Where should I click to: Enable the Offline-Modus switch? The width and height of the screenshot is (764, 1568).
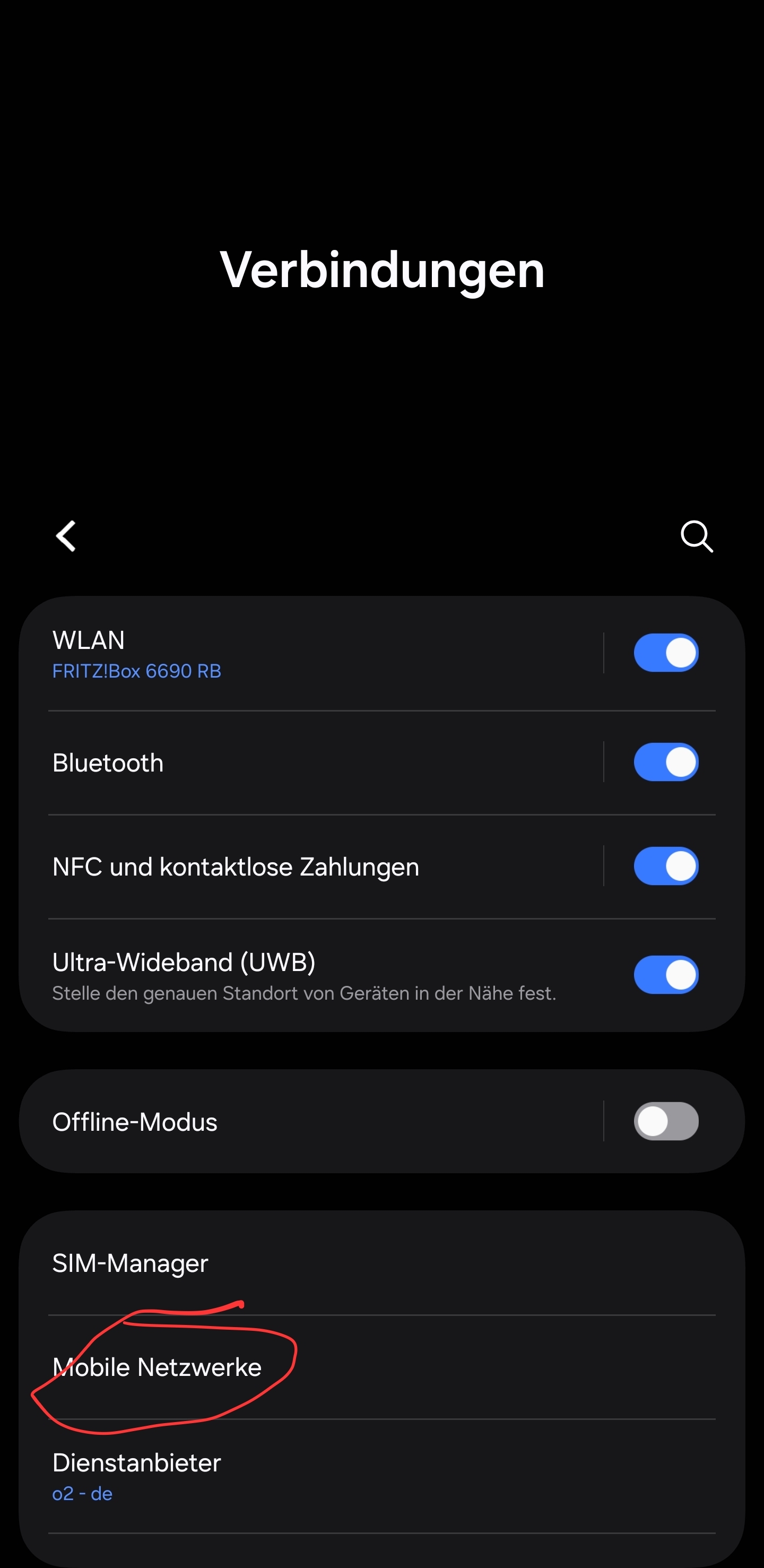click(665, 1121)
